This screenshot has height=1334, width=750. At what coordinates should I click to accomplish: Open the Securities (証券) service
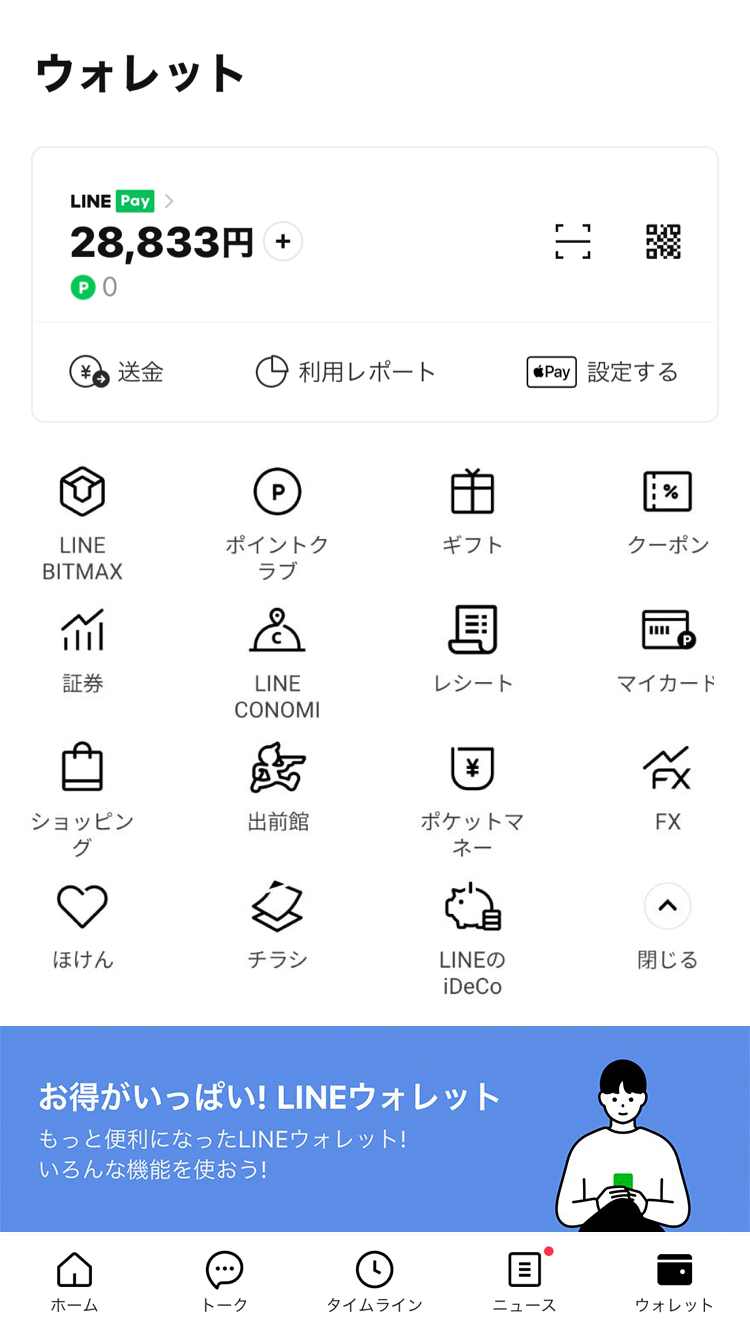click(x=82, y=650)
